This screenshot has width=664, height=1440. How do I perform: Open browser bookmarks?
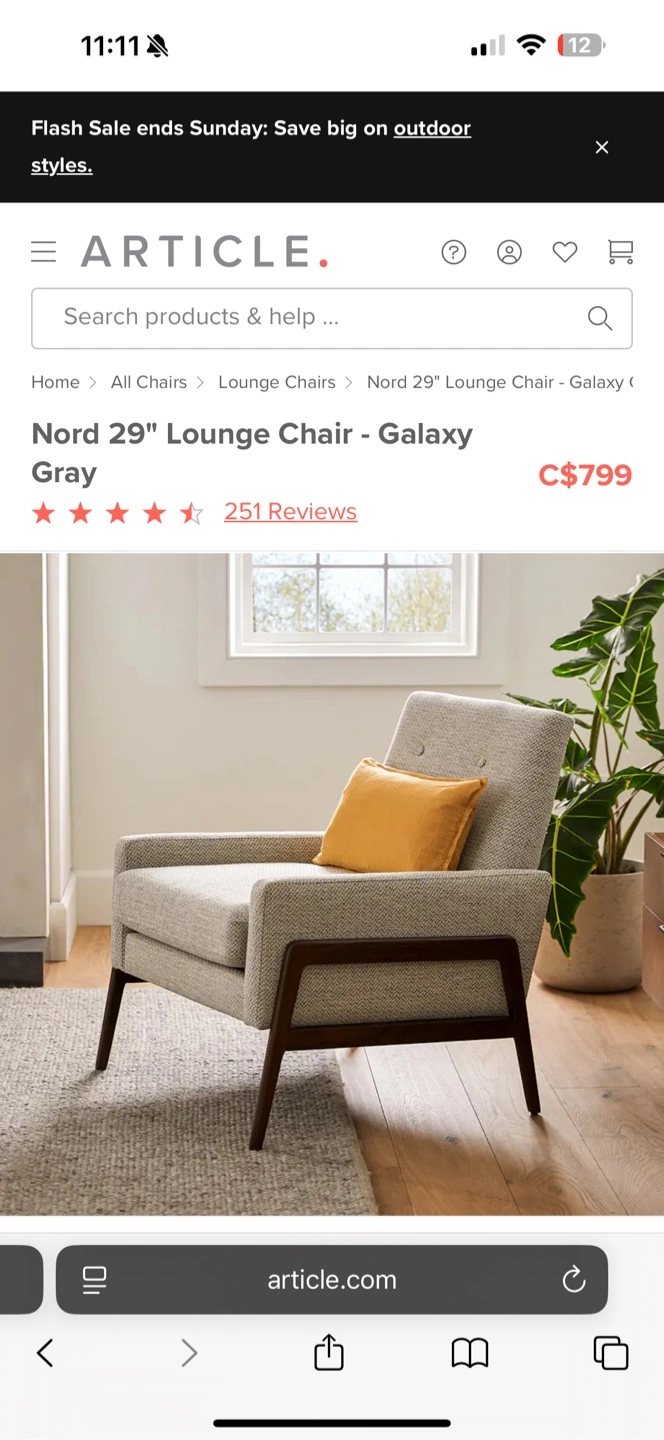tap(470, 1353)
